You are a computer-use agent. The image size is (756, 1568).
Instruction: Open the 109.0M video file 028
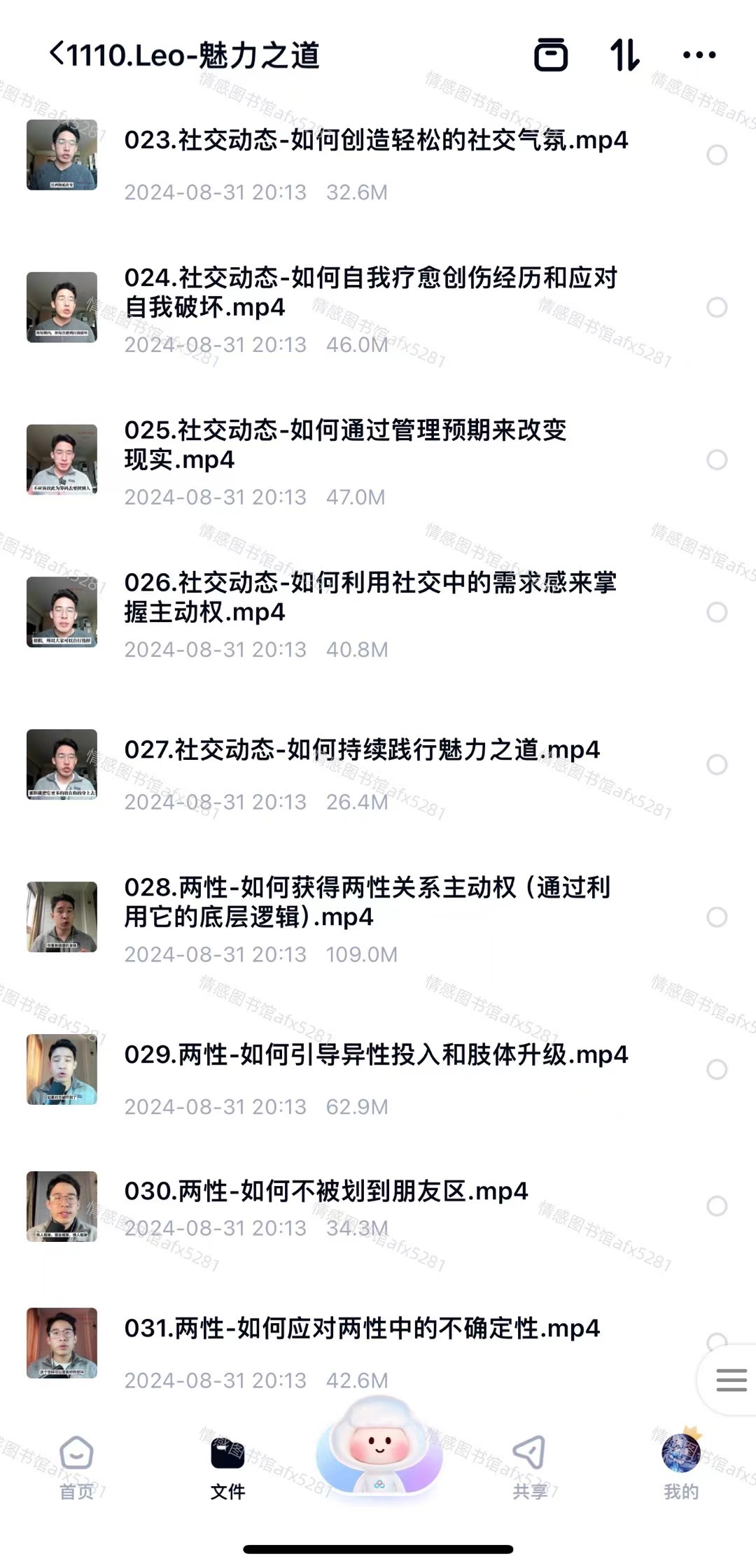[367, 902]
